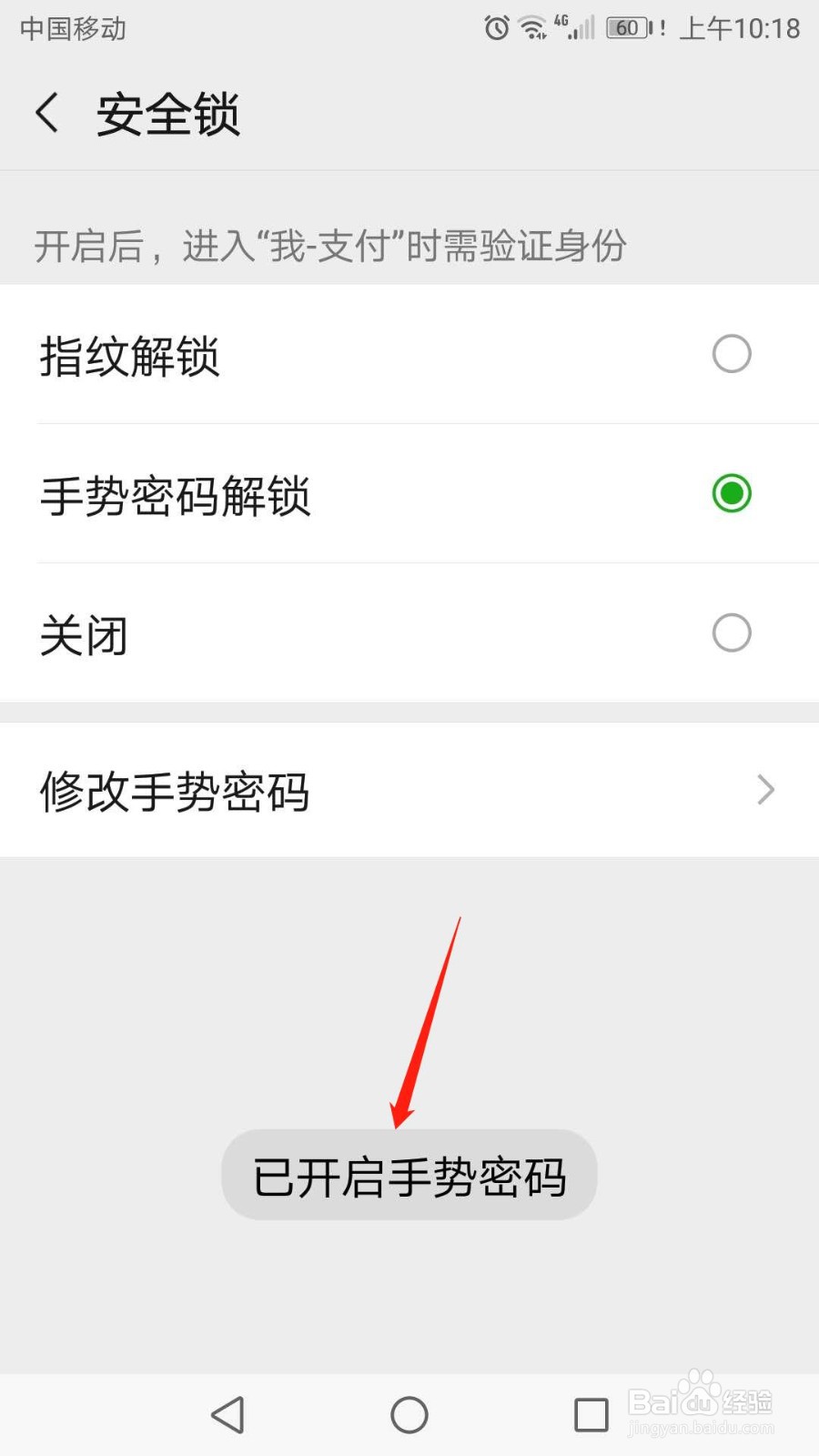
Task: Click the 修改手势密码 text label
Action: click(x=176, y=790)
